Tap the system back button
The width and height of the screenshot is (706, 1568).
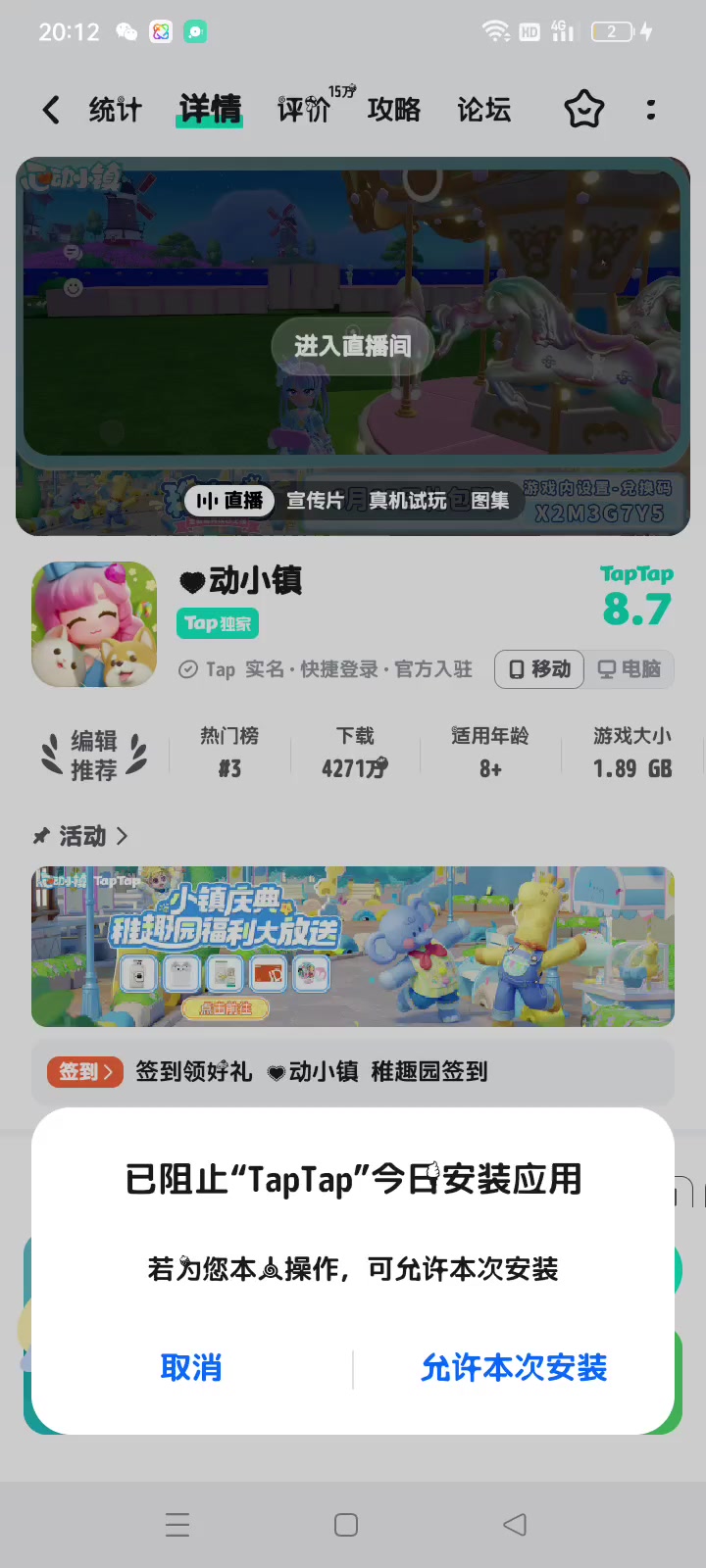(x=515, y=1525)
